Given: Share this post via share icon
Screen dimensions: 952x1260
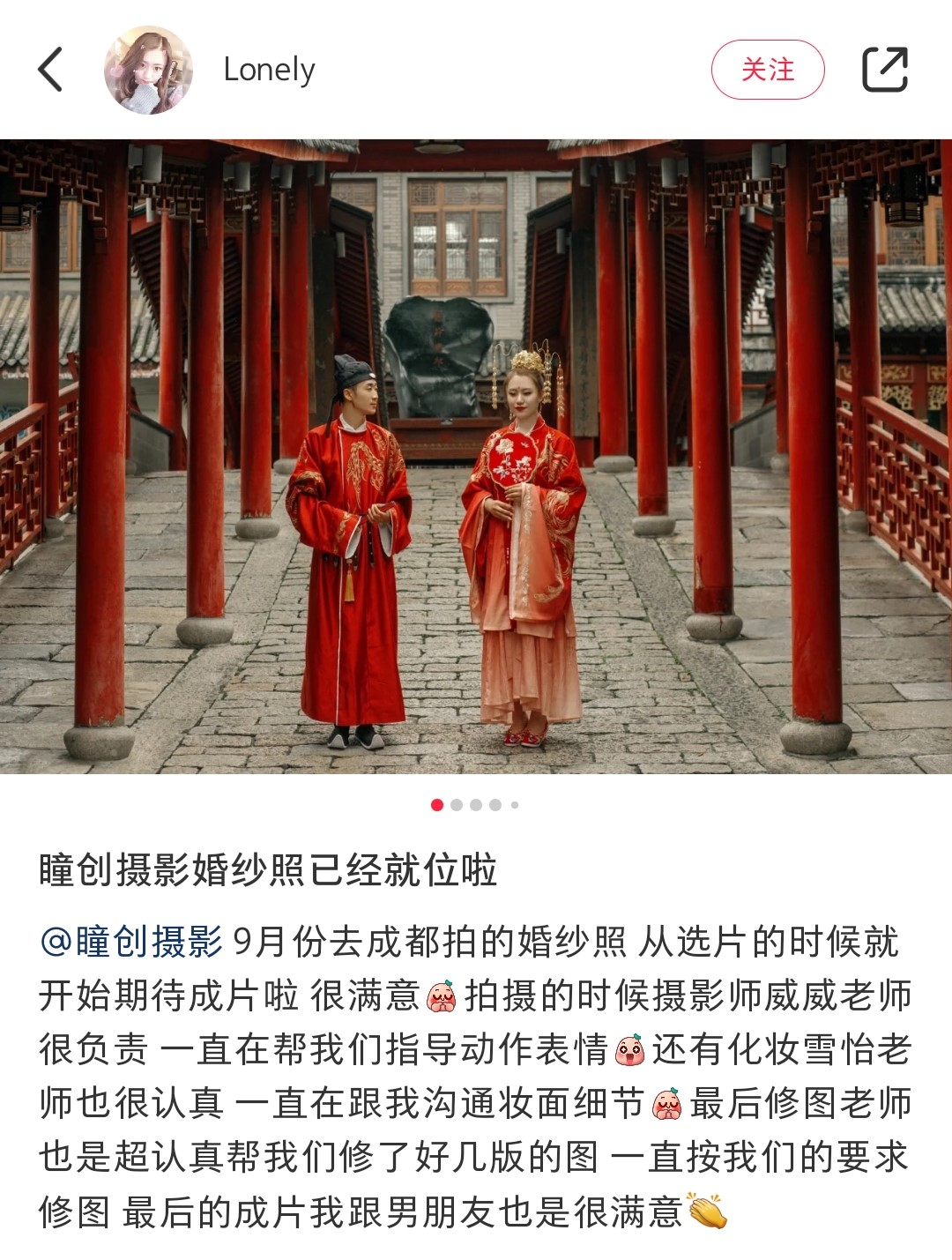Looking at the screenshot, I should click(x=884, y=70).
